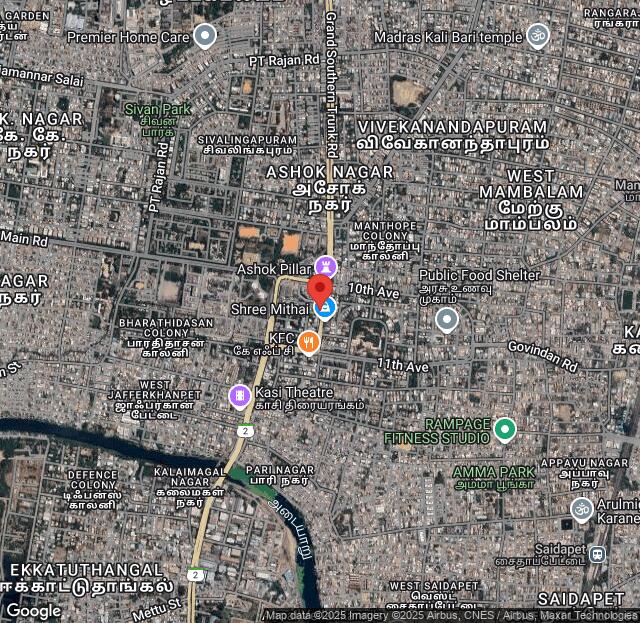
Task: Open the Shree Mithai shop marker
Action: coord(325,310)
